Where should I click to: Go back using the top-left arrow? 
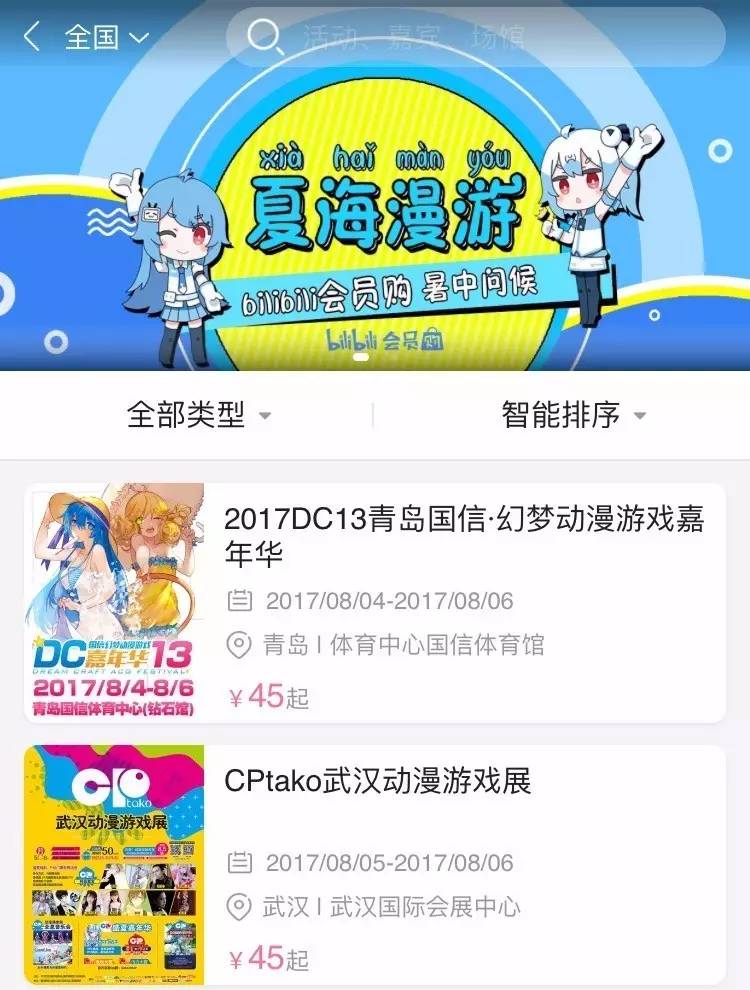32,38
